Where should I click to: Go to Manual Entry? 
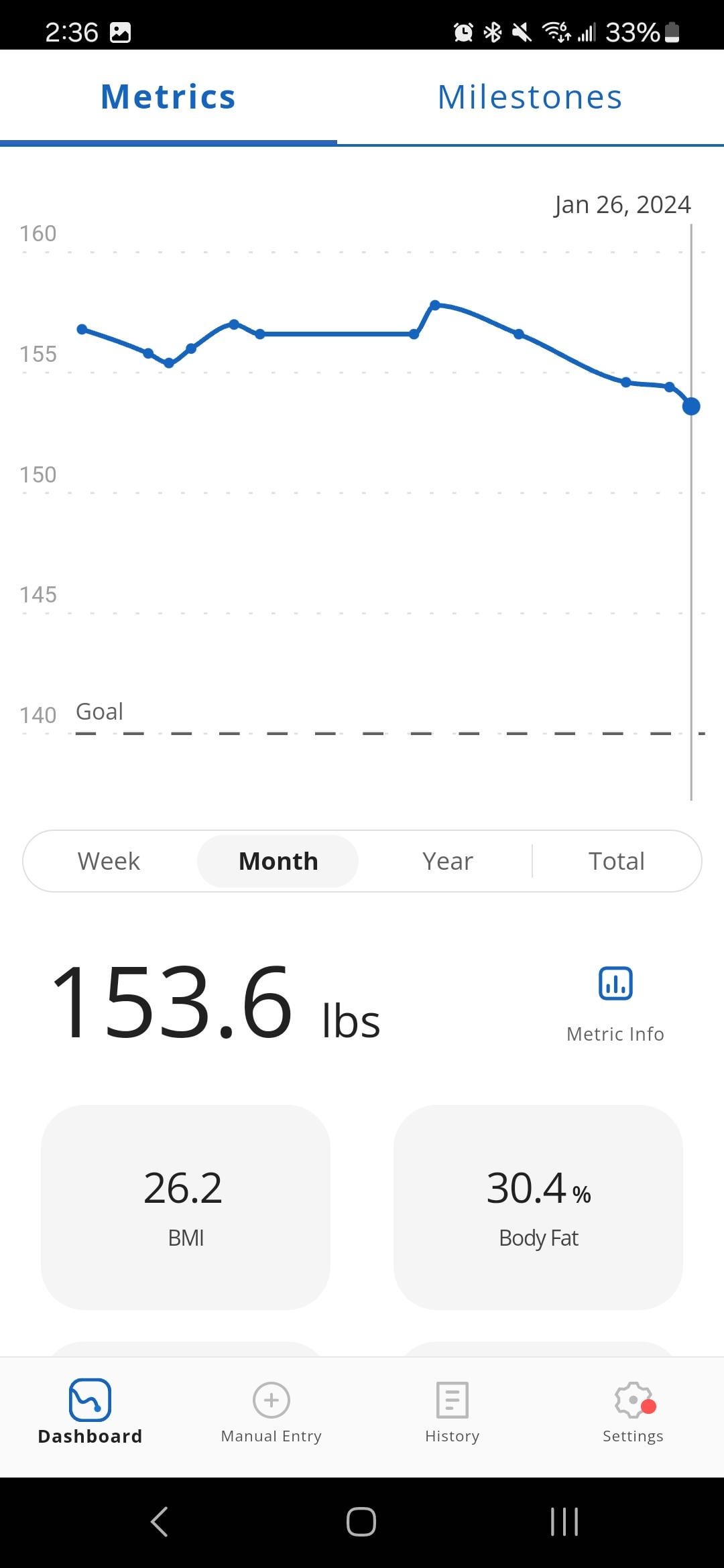pyautogui.click(x=271, y=1413)
